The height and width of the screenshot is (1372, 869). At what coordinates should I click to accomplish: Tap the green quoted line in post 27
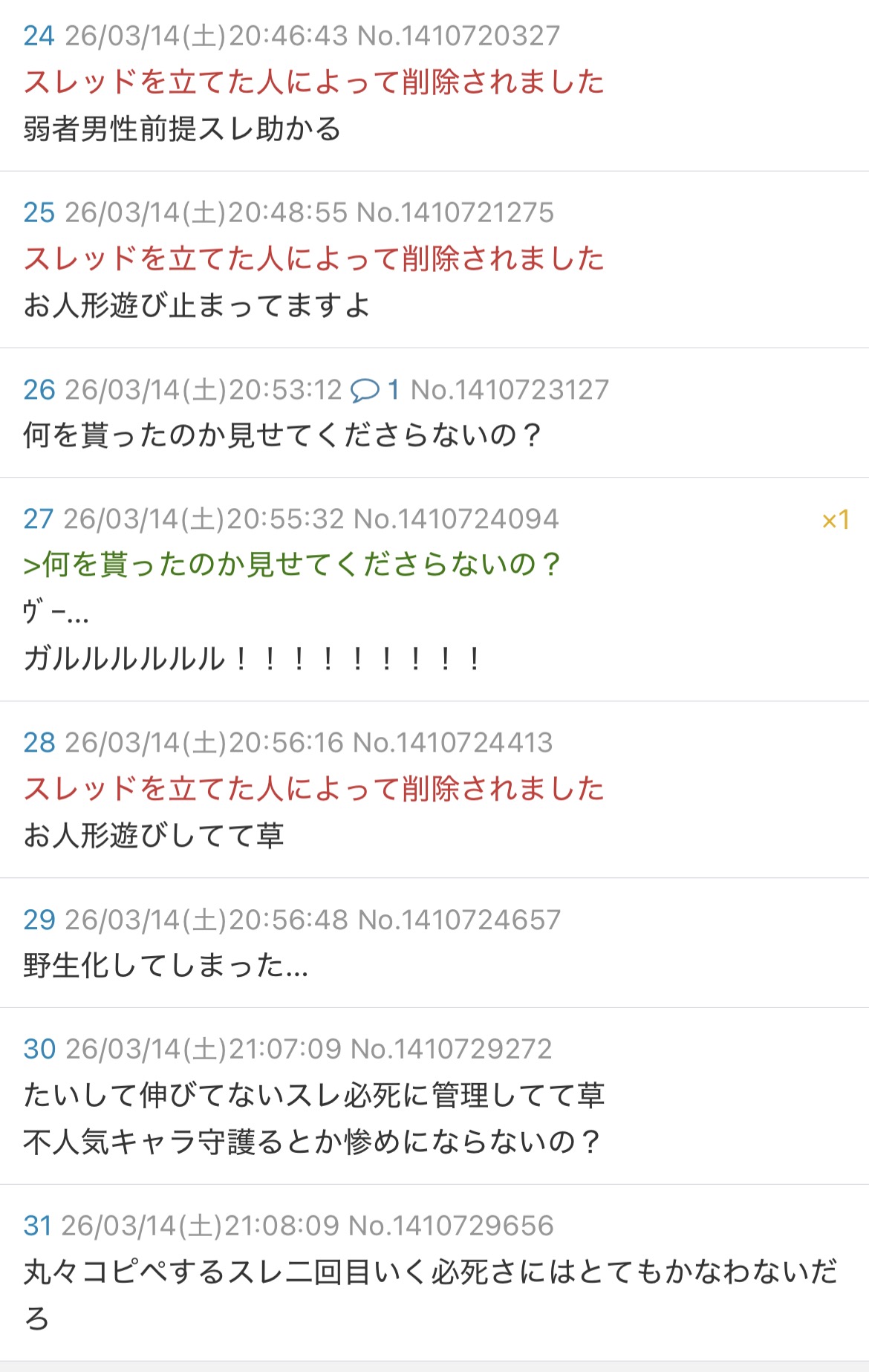[291, 565]
